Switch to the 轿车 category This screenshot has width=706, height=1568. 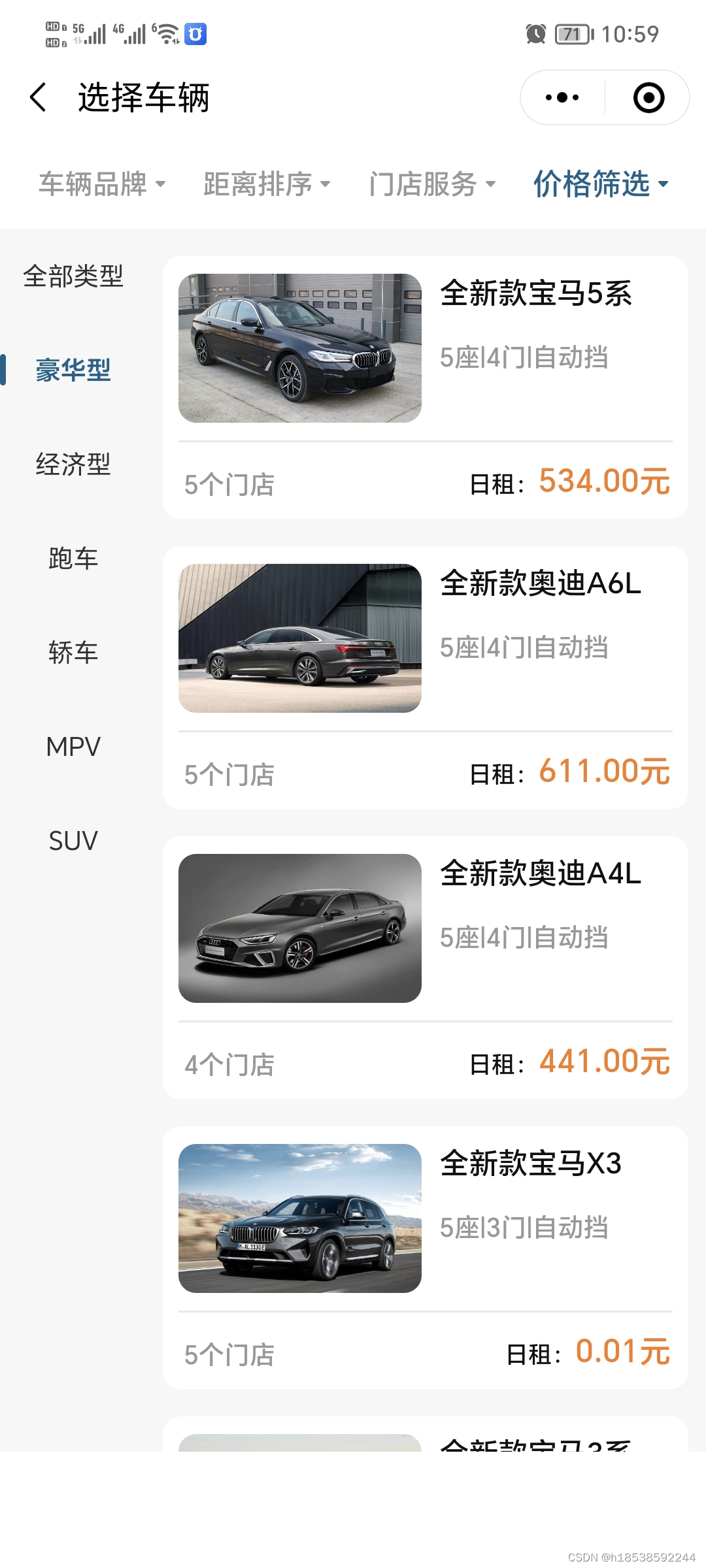point(73,653)
